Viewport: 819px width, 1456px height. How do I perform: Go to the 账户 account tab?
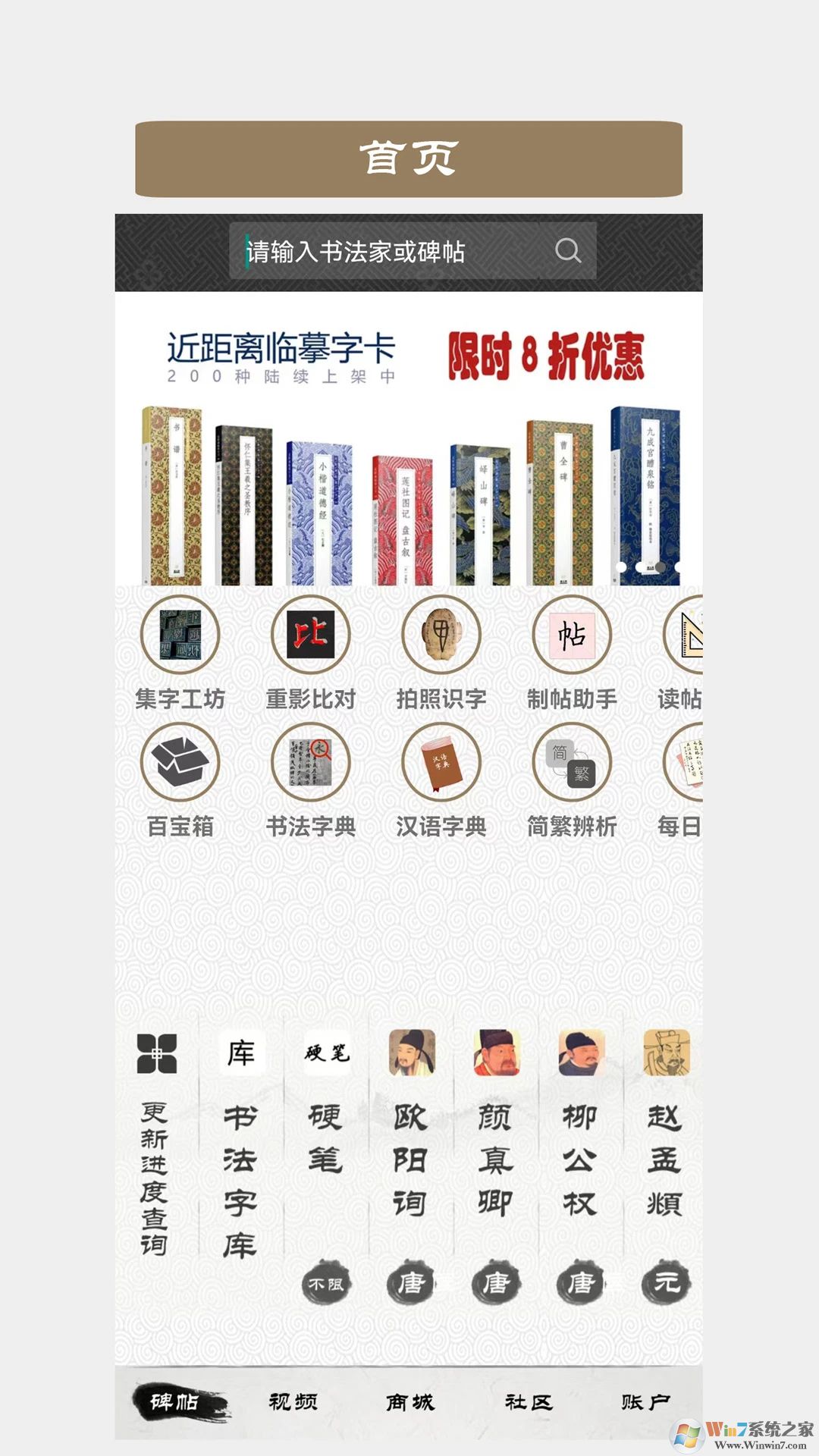[645, 1402]
